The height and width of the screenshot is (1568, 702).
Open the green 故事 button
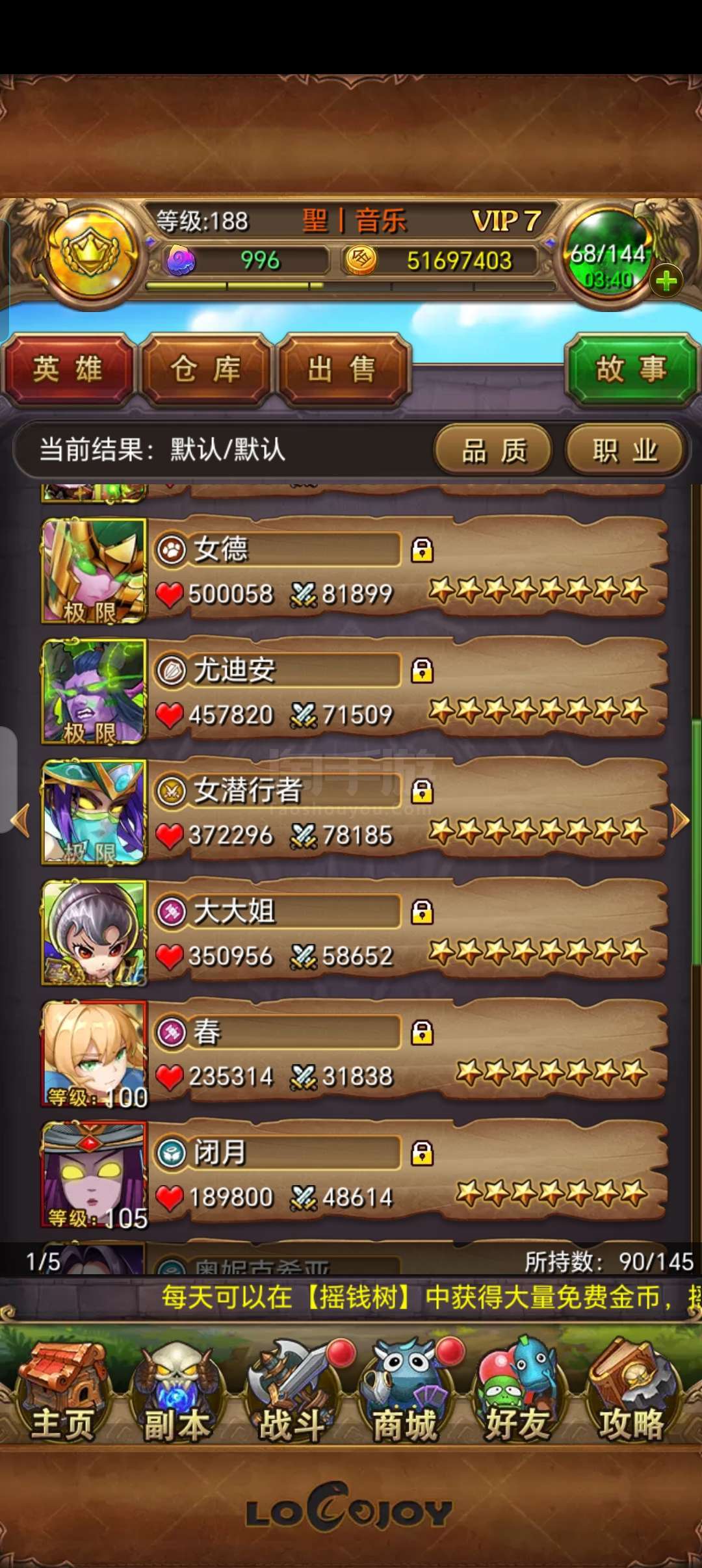632,369
